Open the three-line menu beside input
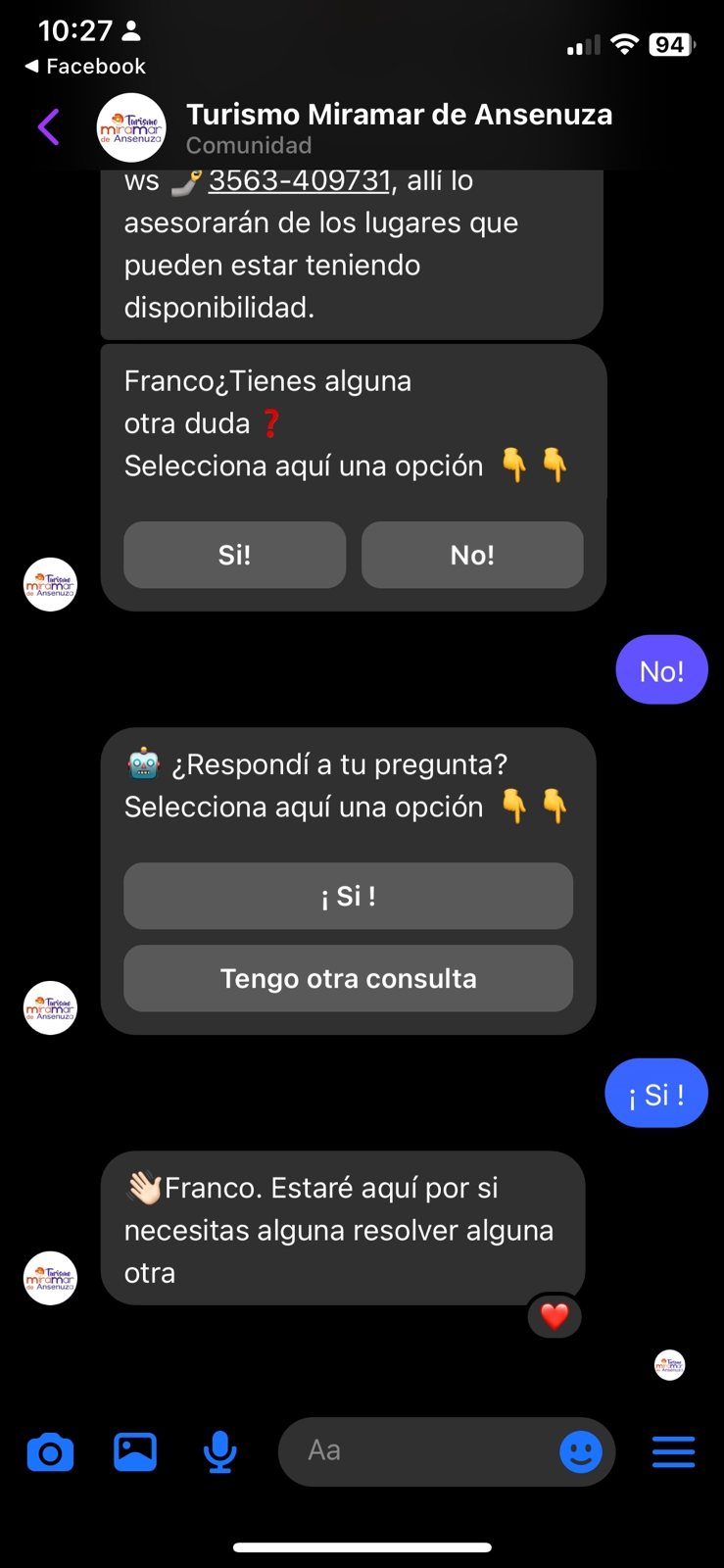Viewport: 724px width, 1568px height. [673, 1451]
